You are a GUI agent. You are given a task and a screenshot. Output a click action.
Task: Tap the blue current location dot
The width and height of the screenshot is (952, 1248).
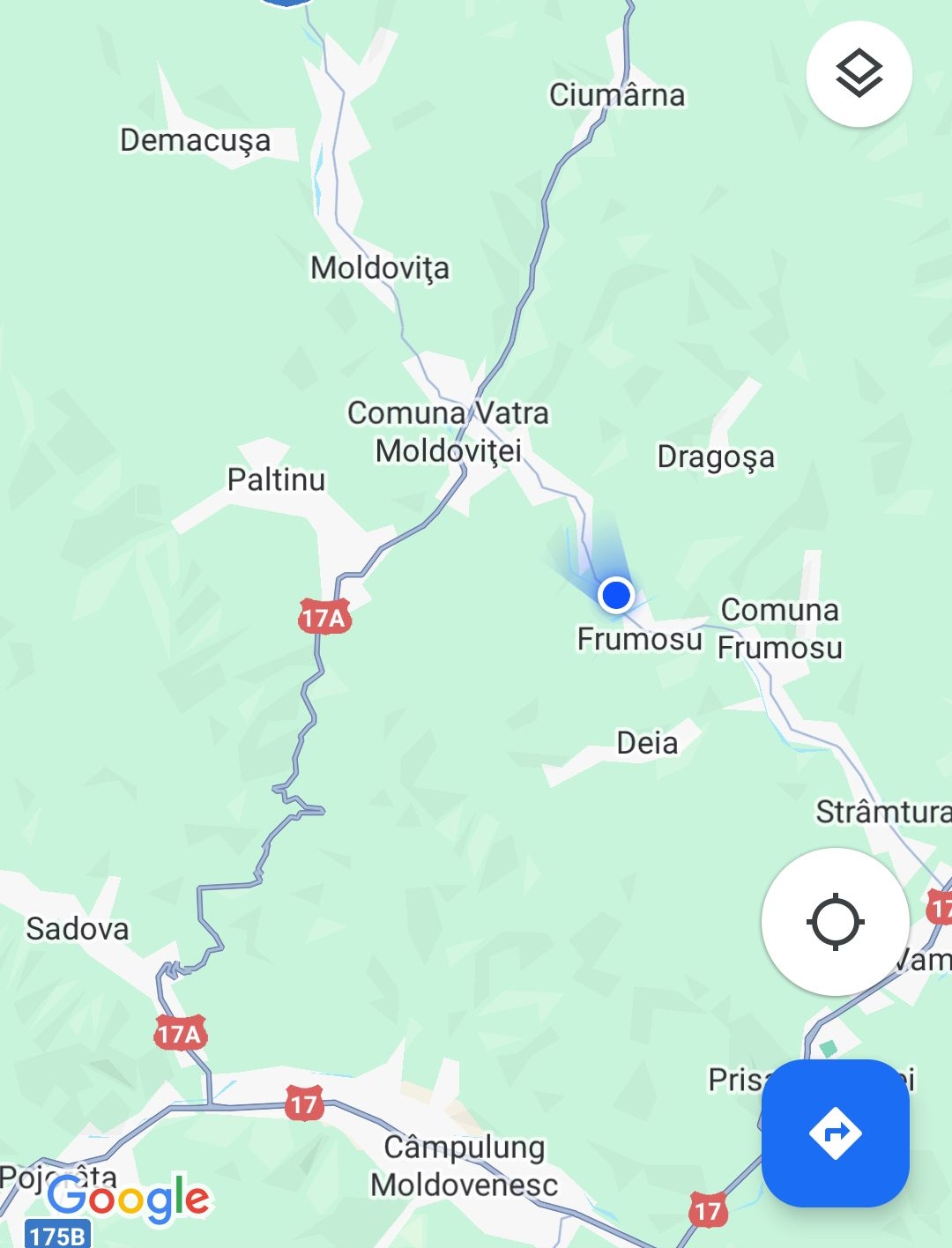tap(616, 595)
